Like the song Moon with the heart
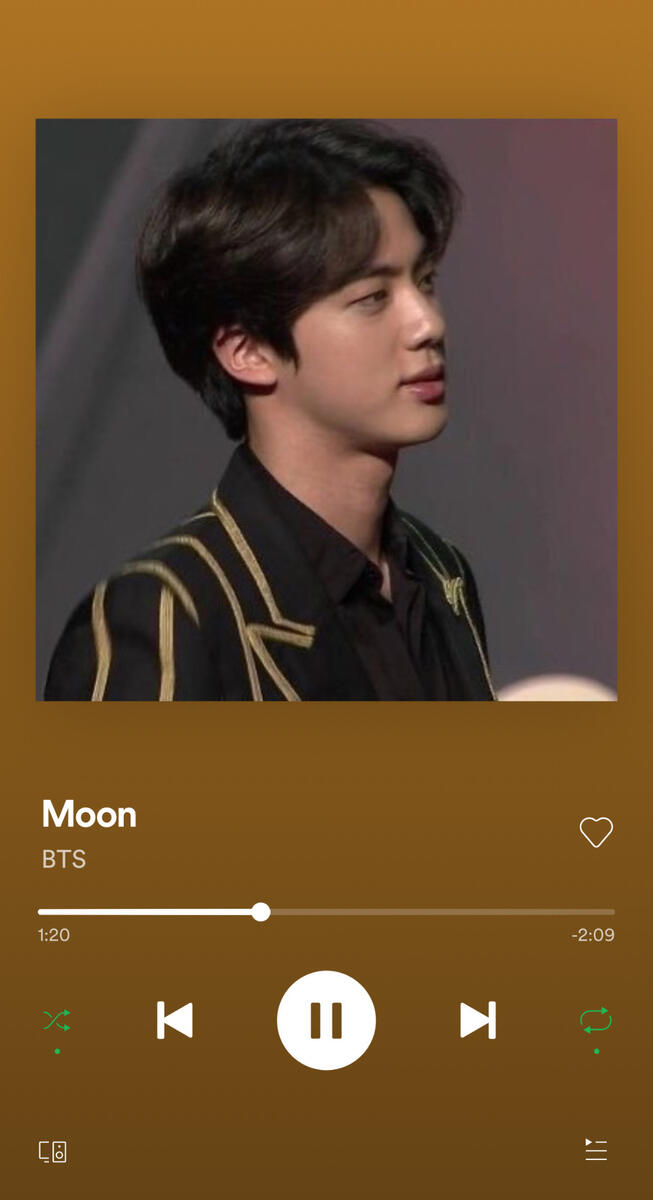Viewport: 653px width, 1200px height. point(596,832)
